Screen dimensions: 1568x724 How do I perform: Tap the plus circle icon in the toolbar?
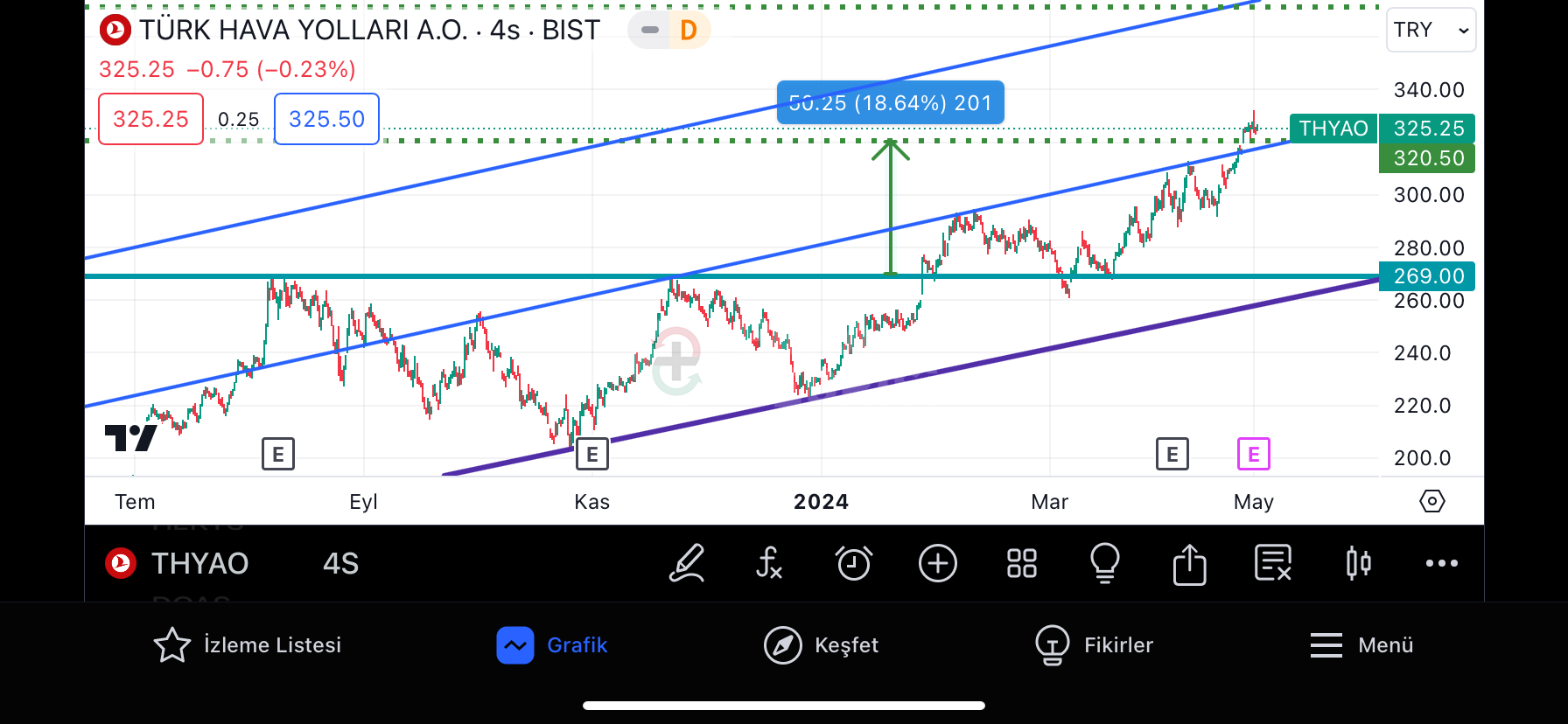click(x=937, y=564)
